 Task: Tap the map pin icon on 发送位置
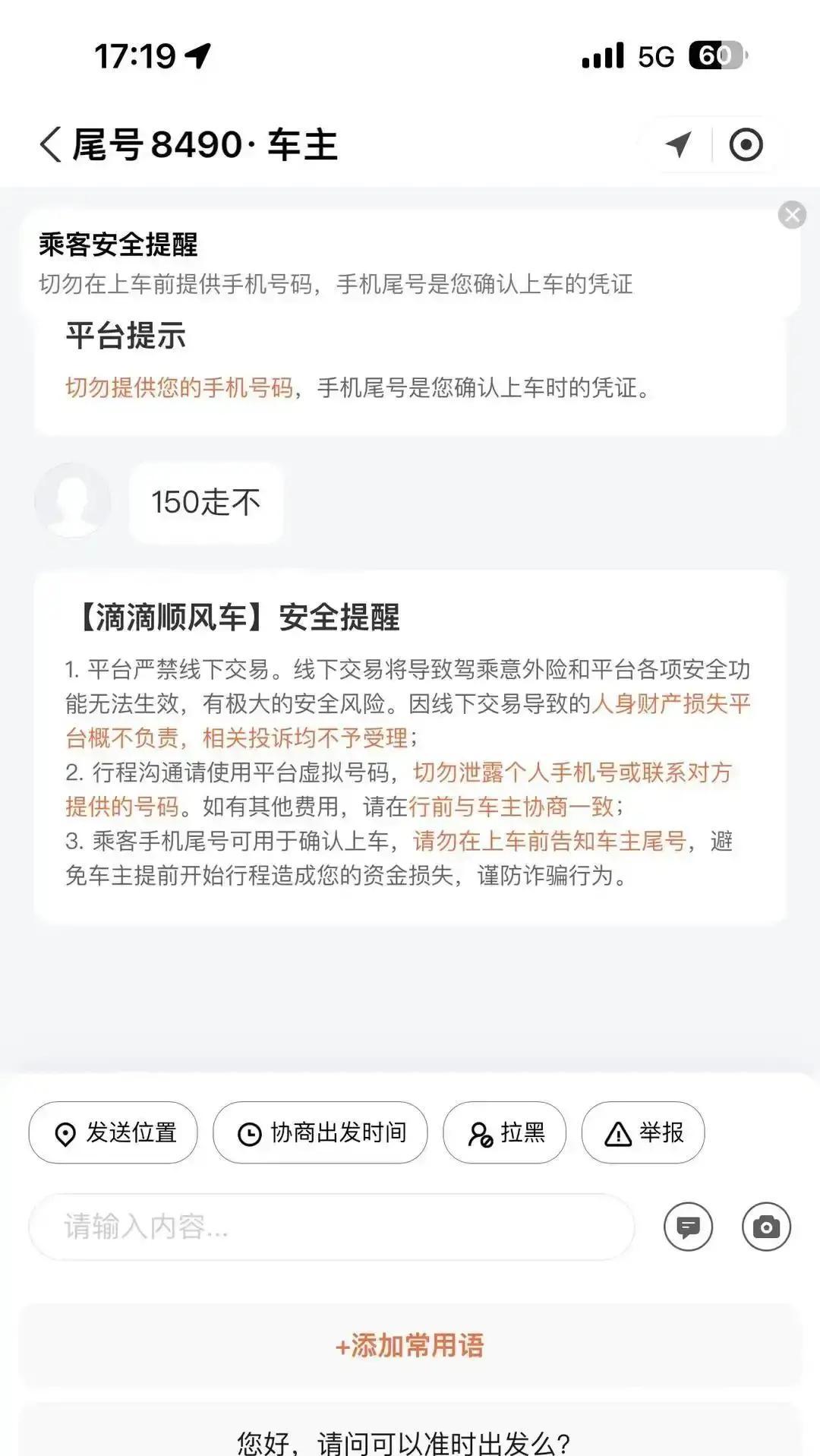point(66,1132)
